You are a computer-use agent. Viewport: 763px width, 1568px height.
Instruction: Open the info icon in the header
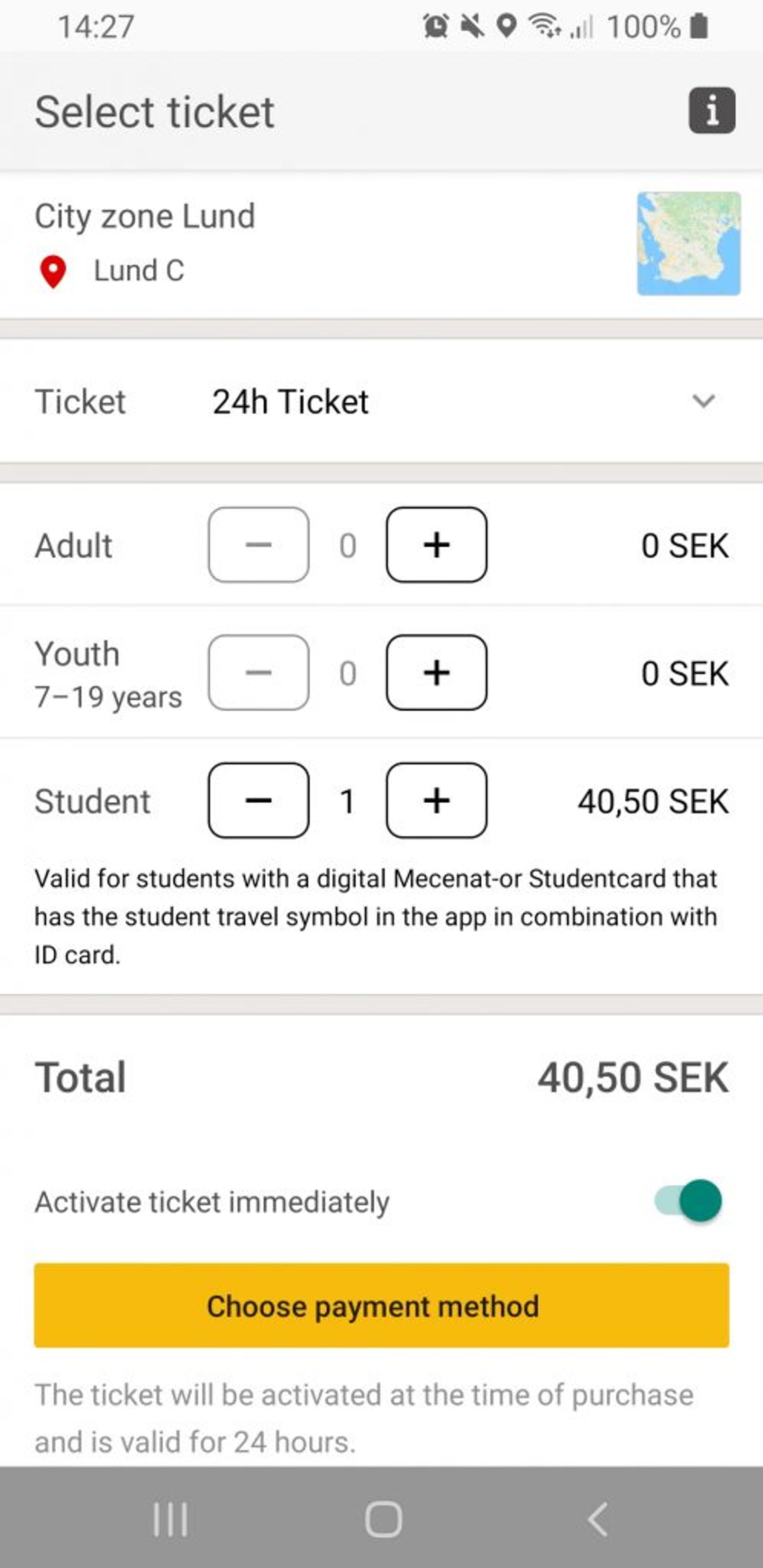pos(711,110)
